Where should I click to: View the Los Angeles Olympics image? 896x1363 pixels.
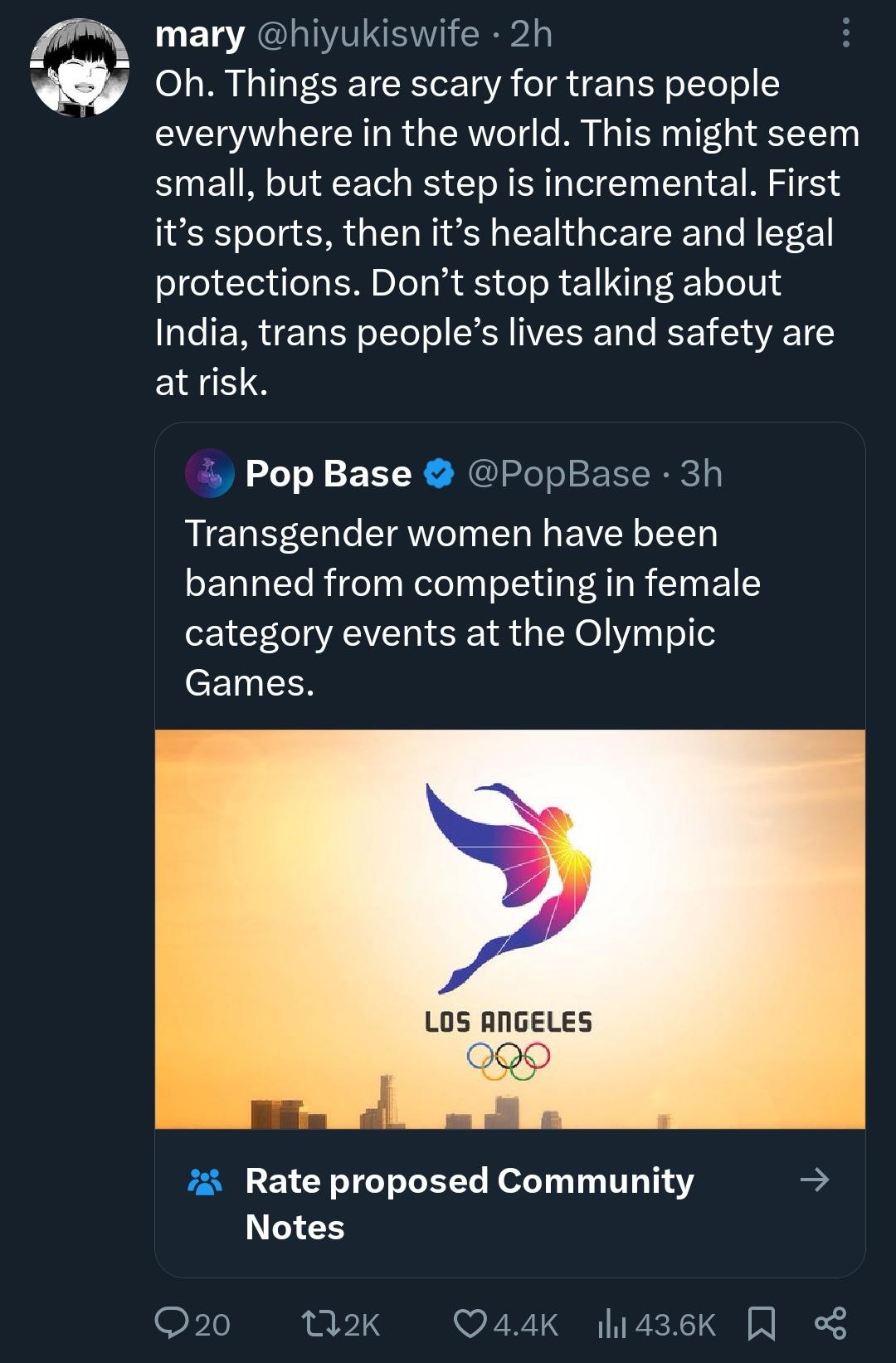coord(509,929)
